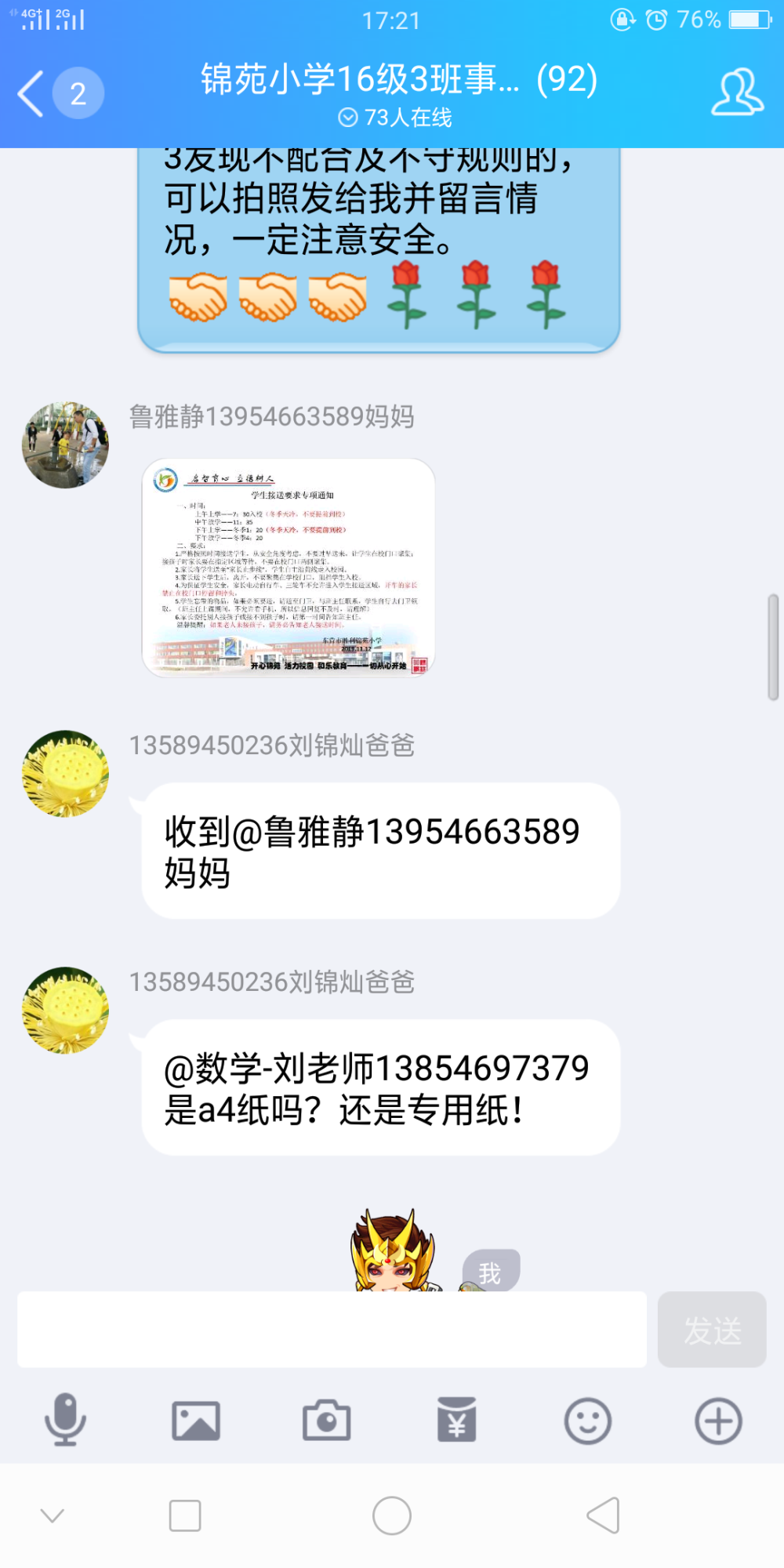Image resolution: width=784 pixels, height=1568 pixels.
Task: Send a red packet with the ¥ icon
Action: click(x=457, y=1420)
